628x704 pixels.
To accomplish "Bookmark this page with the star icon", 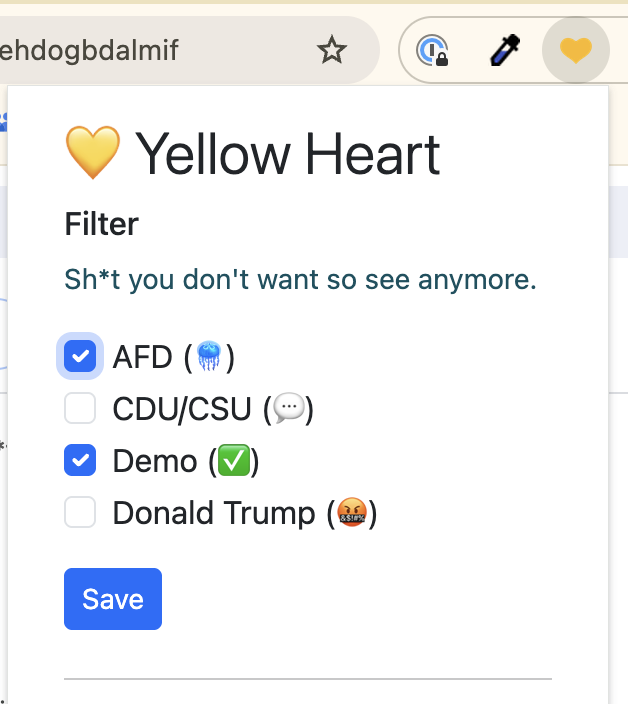I will 331,50.
